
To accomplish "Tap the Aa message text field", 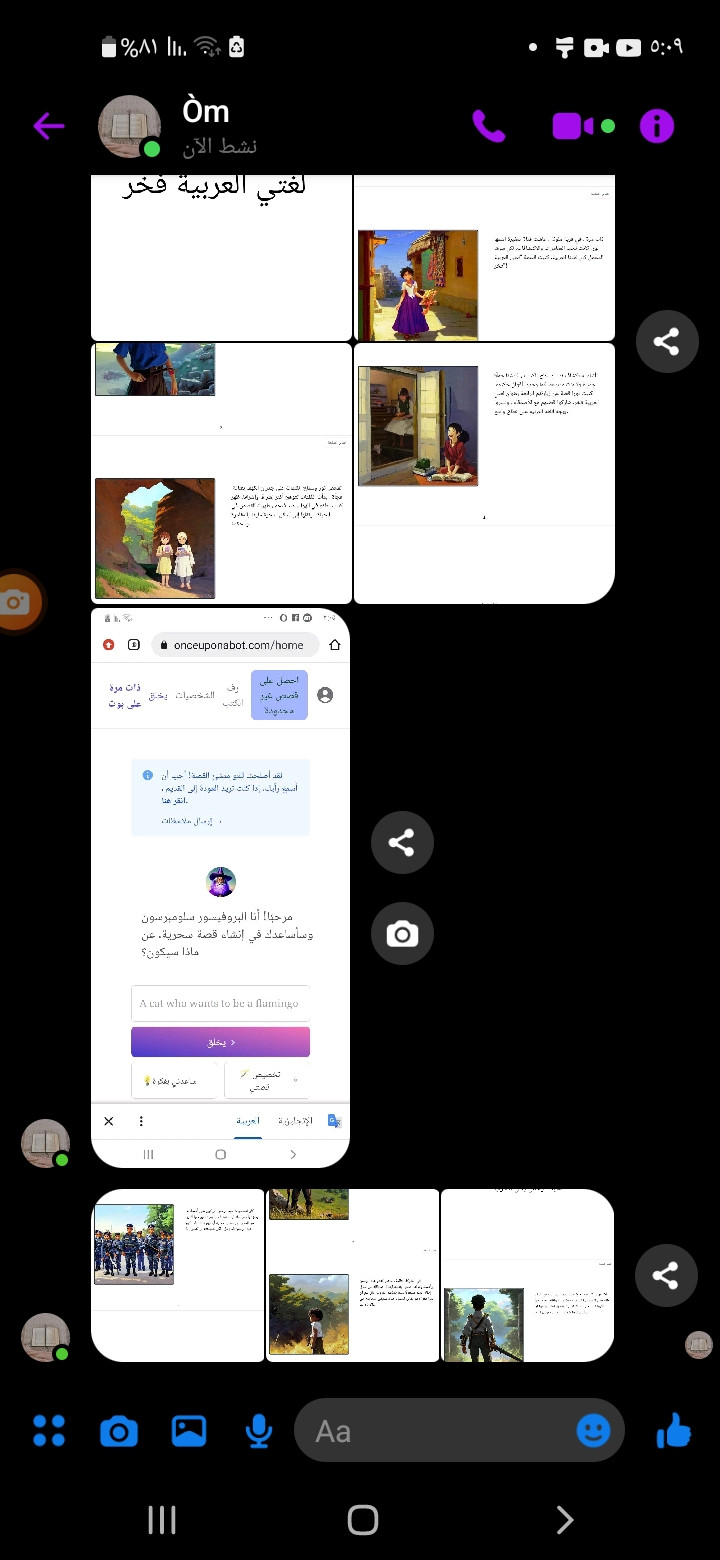I will tap(430, 1431).
